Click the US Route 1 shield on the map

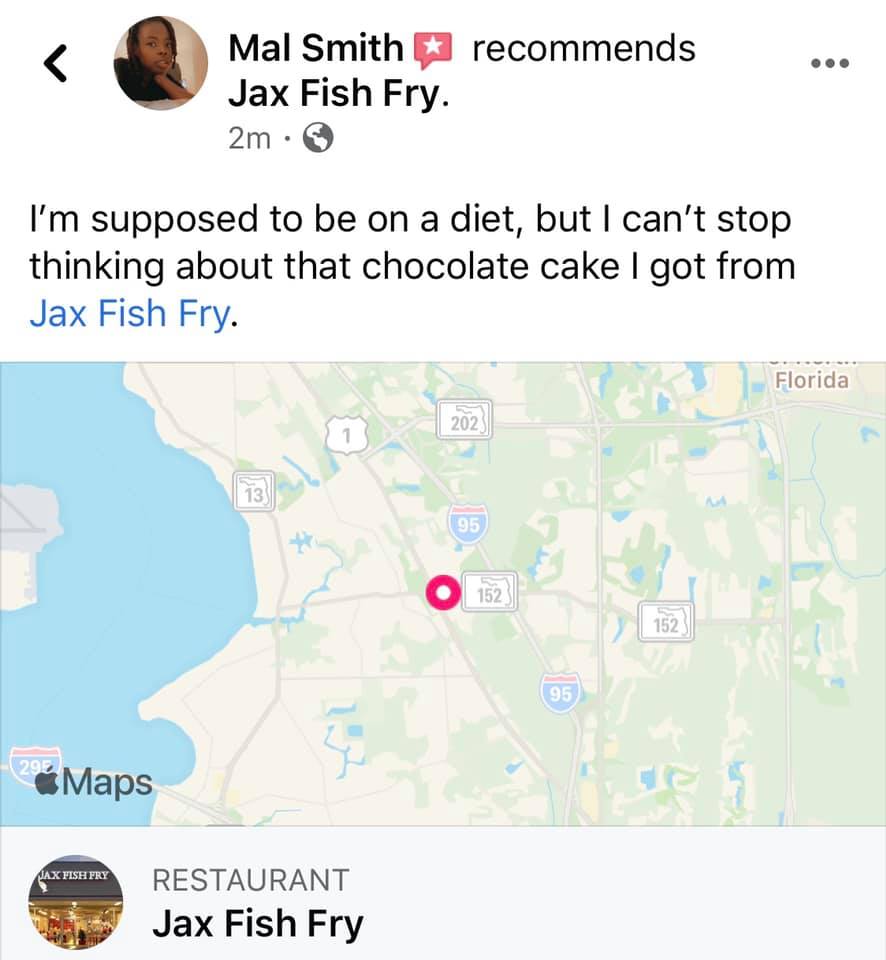[x=348, y=434]
